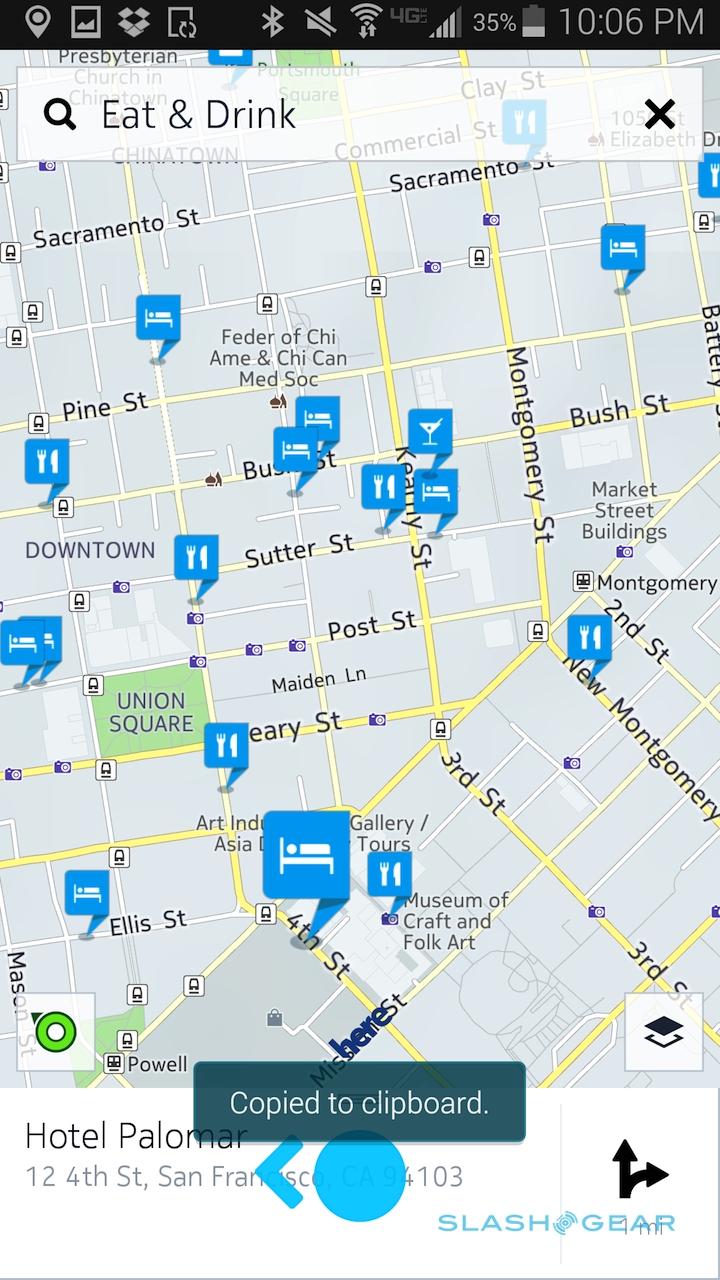Tap the hotel pin near Ellis St
Screen dimensions: 720x1280
coord(87,891)
